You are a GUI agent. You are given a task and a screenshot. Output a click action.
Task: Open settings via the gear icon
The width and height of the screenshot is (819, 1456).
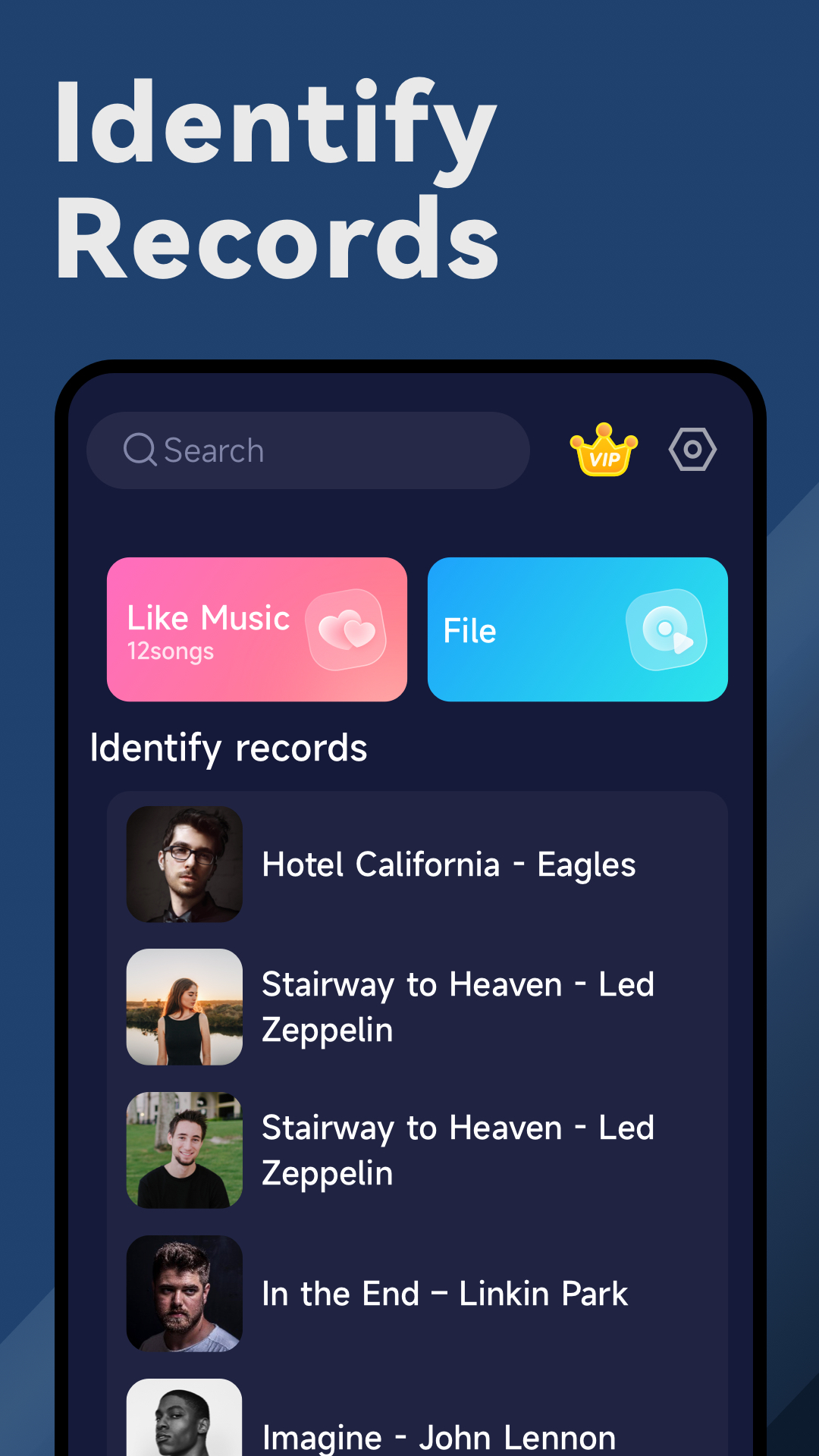pos(692,449)
